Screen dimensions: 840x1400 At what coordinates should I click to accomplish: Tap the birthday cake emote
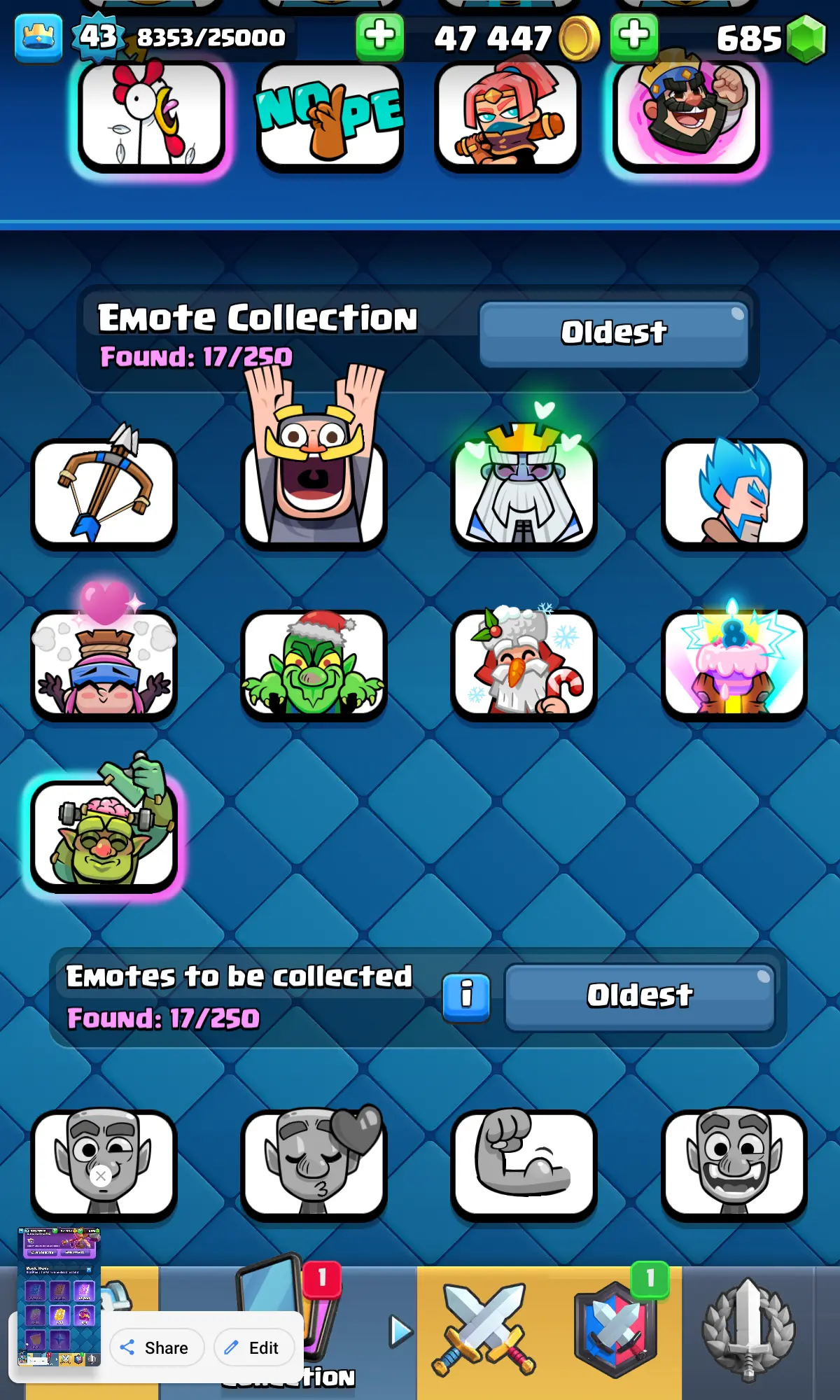click(x=734, y=665)
